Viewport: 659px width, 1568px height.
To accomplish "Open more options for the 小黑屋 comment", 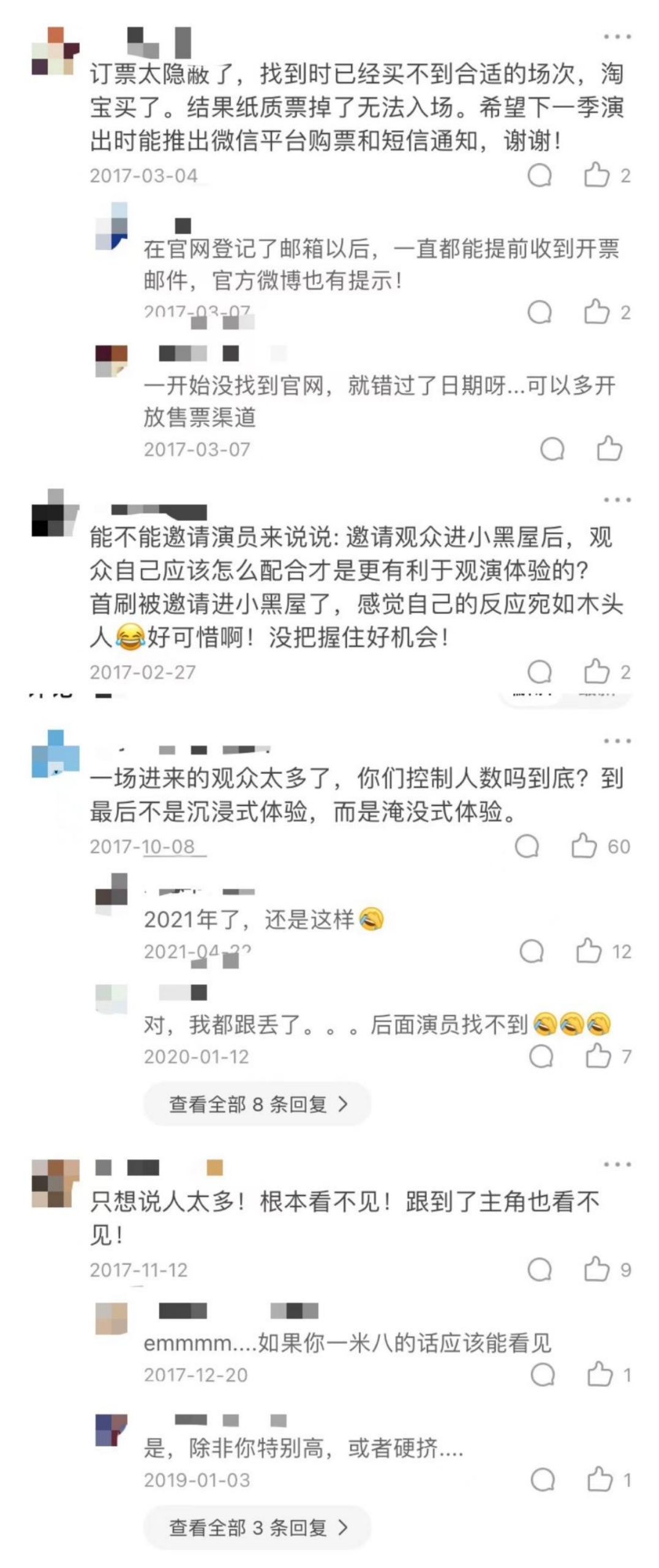I will tap(617, 500).
